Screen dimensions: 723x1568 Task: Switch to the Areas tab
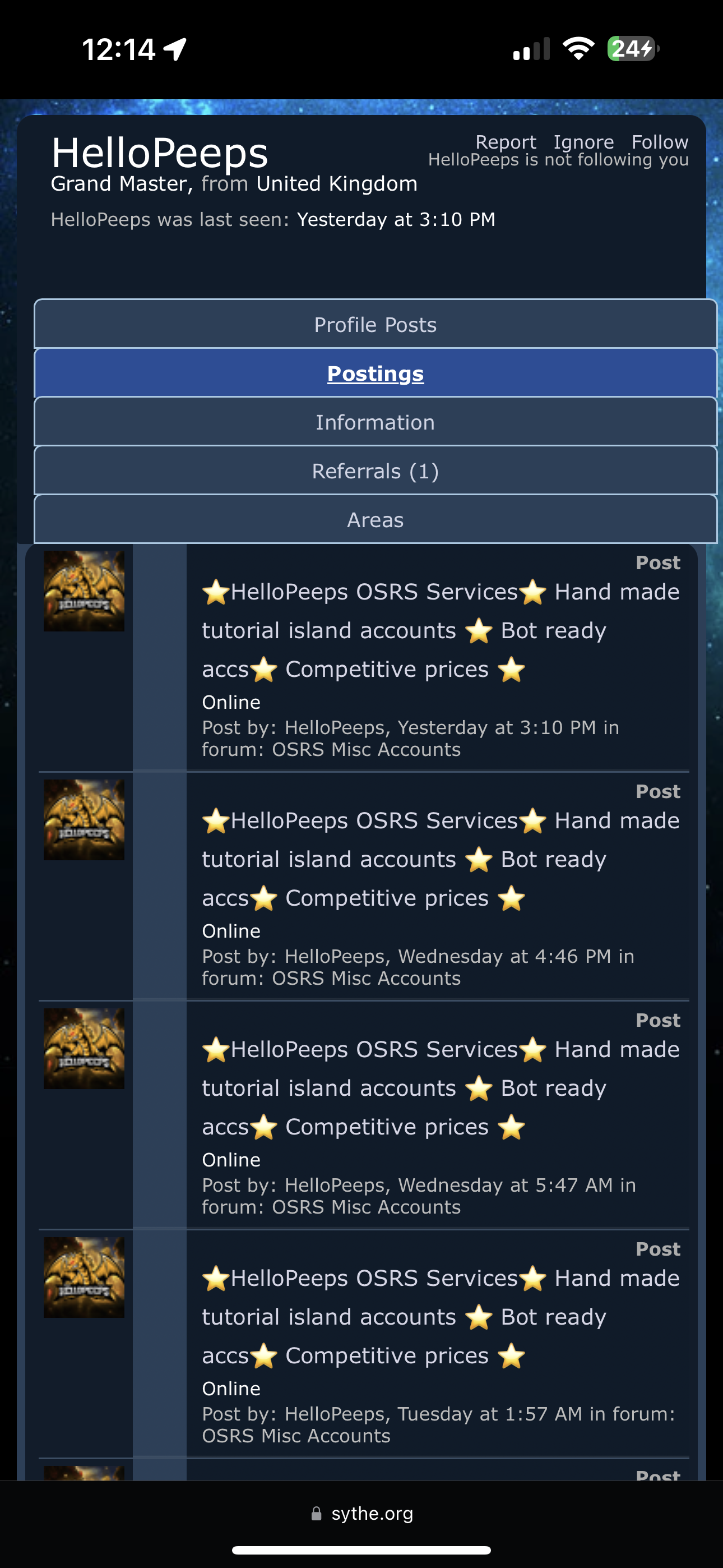375,519
